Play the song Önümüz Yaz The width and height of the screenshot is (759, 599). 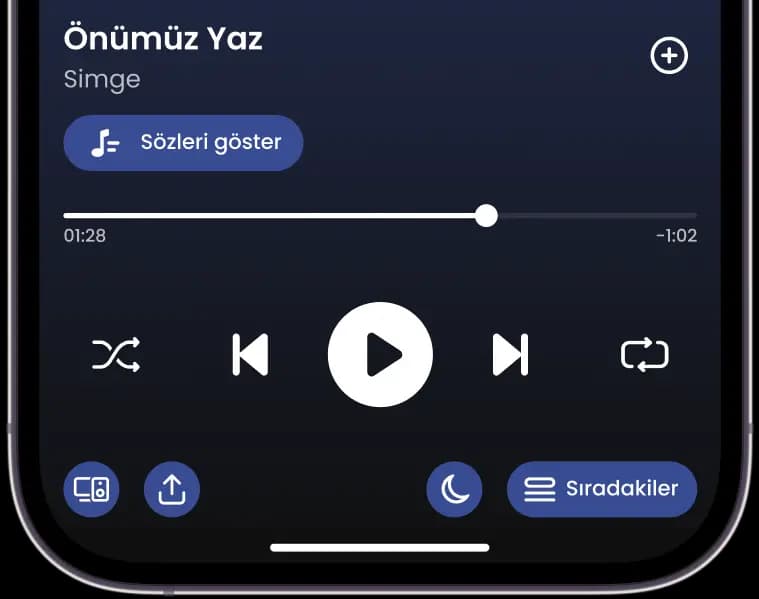pos(380,354)
